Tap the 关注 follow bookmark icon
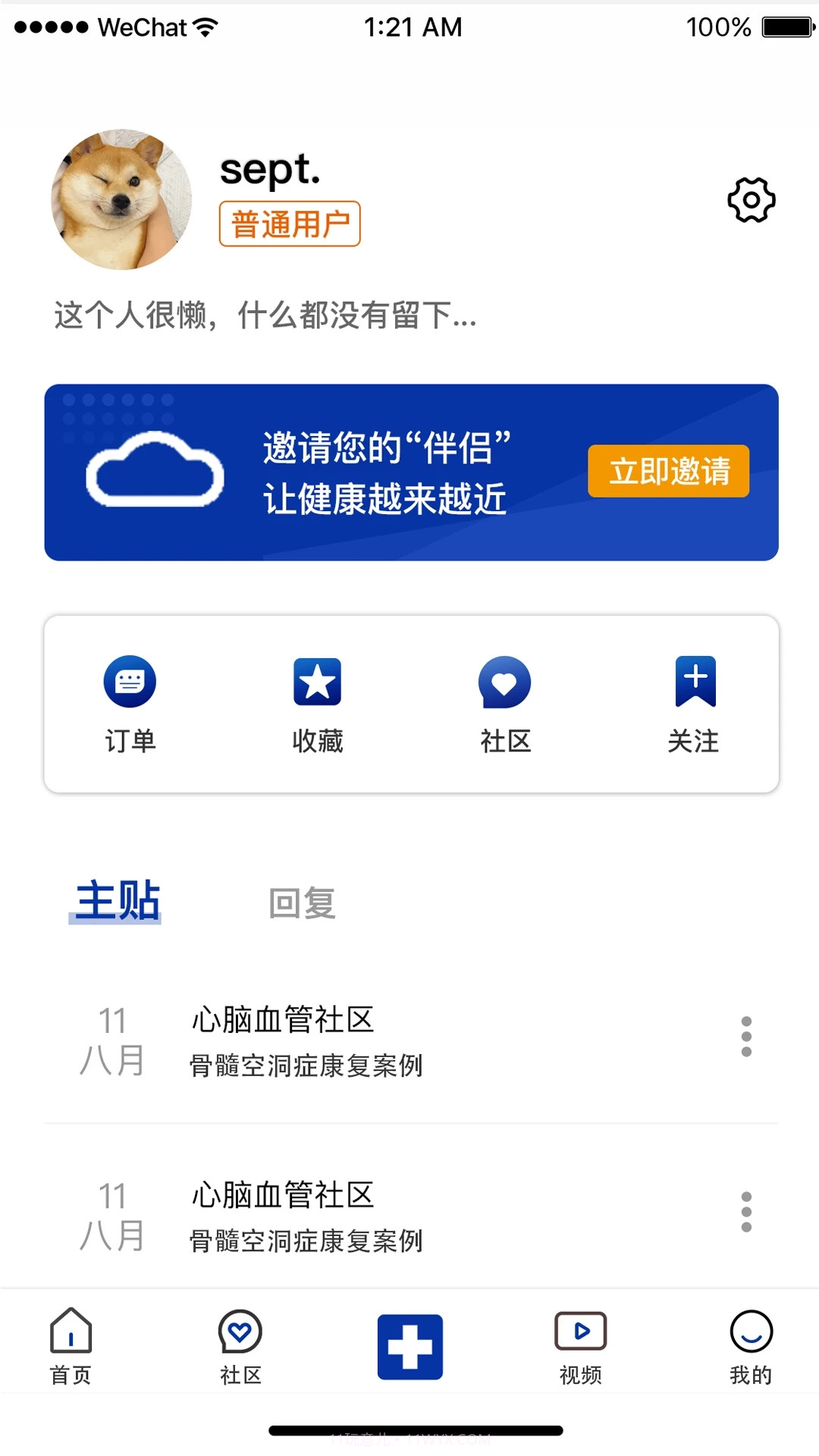This screenshot has width=819, height=1456. pyautogui.click(x=692, y=681)
